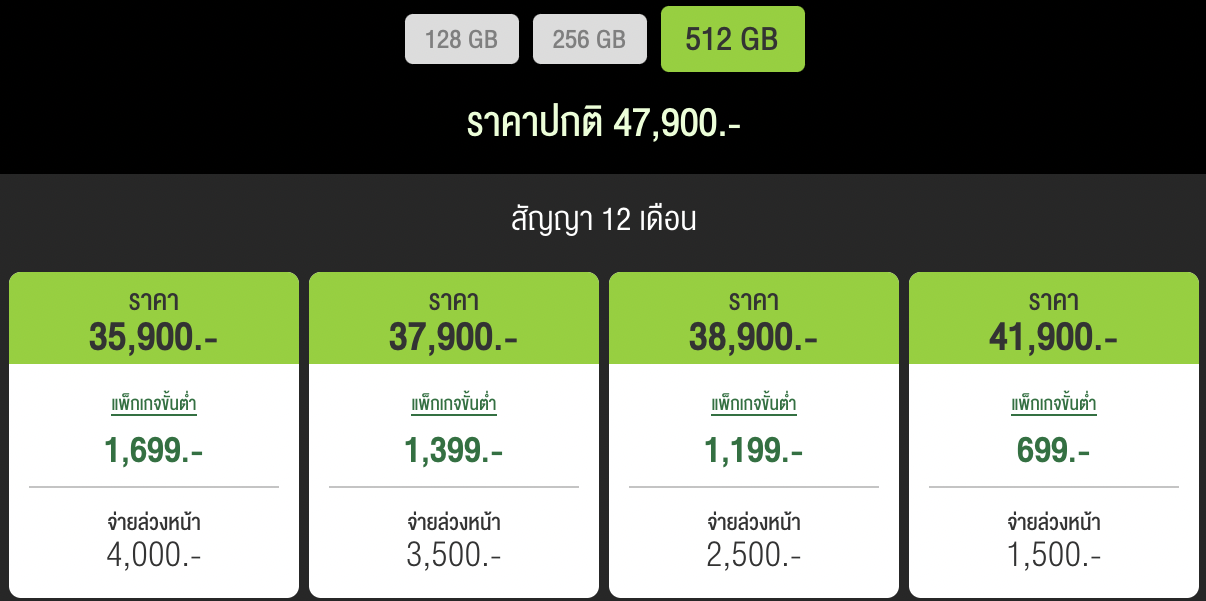Open minimum package link under 37,900 price
The height and width of the screenshot is (601, 1206).
click(453, 405)
